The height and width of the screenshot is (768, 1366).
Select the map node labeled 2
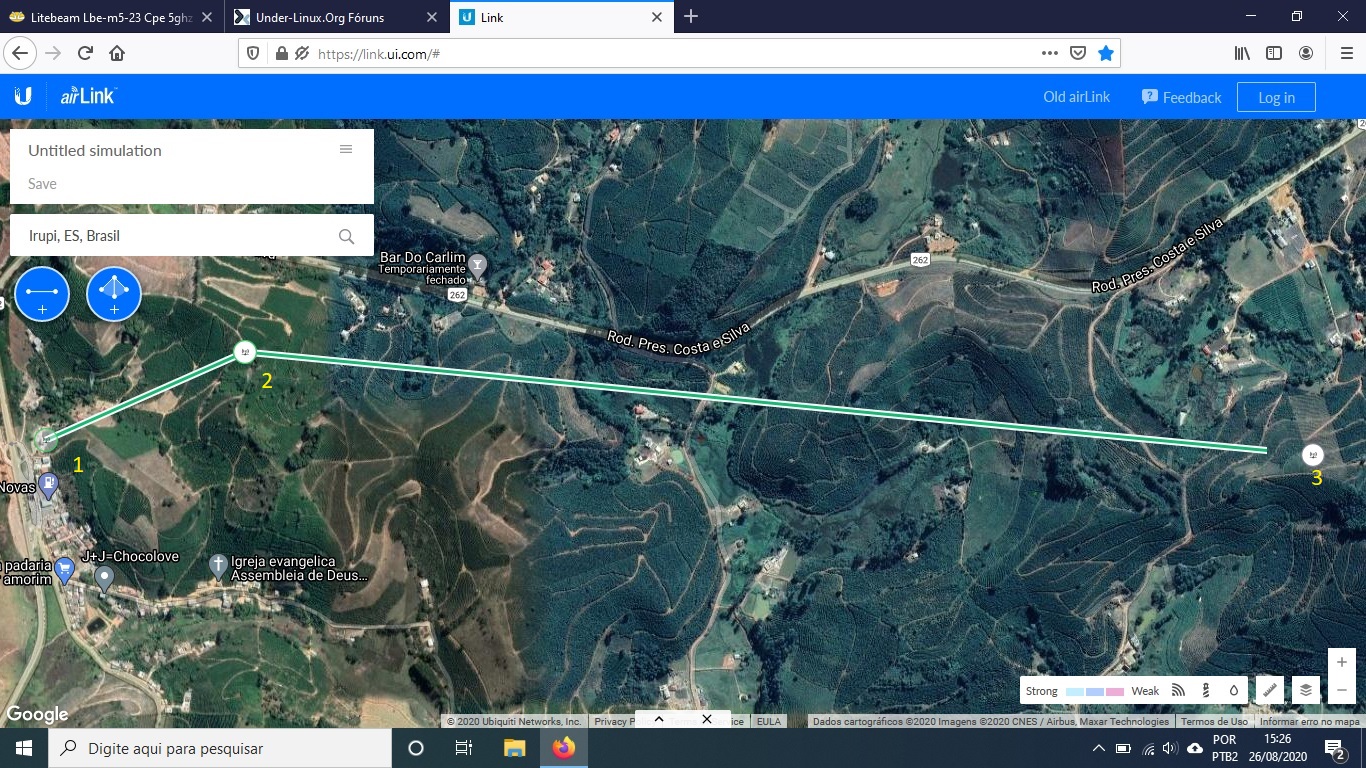(244, 352)
